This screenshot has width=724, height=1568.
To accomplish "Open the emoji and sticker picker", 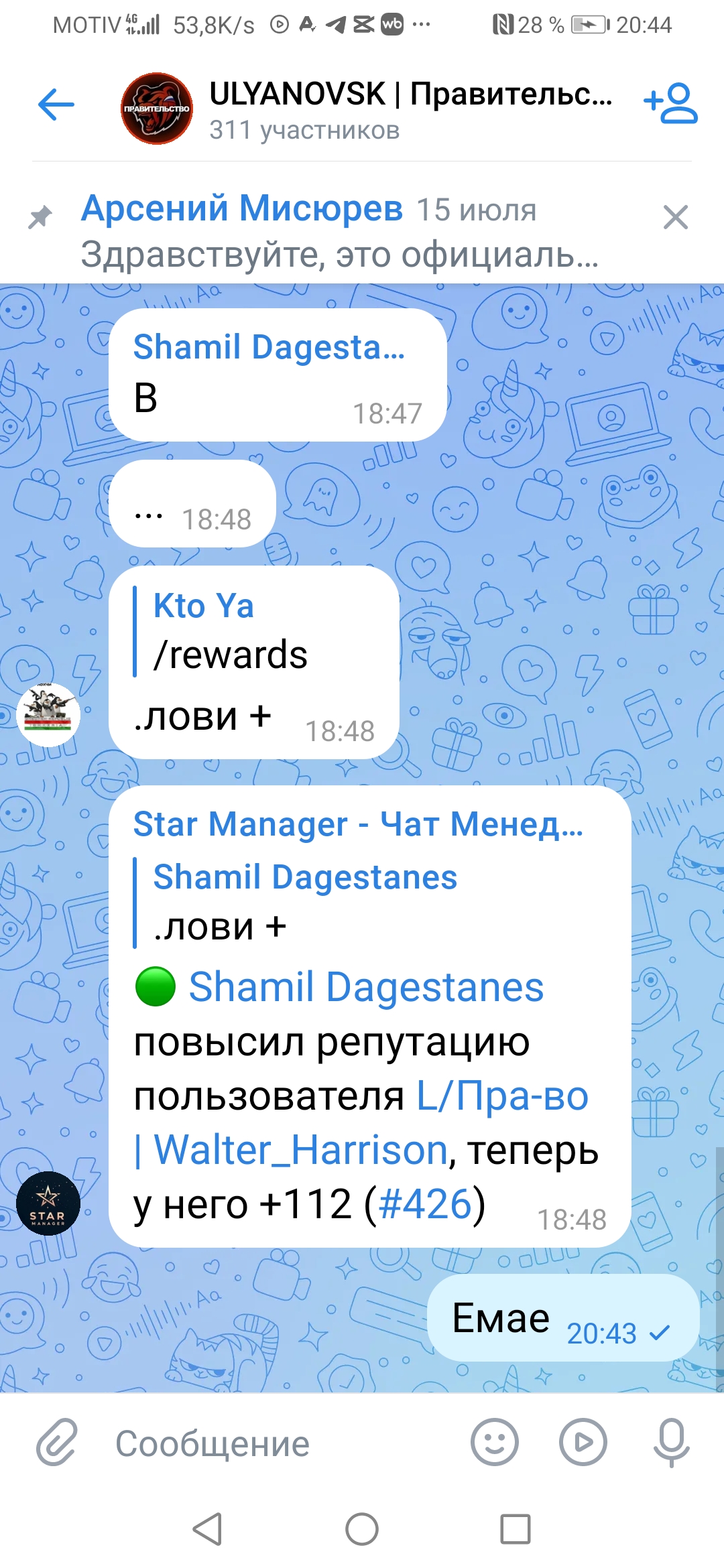I will pos(495,1442).
